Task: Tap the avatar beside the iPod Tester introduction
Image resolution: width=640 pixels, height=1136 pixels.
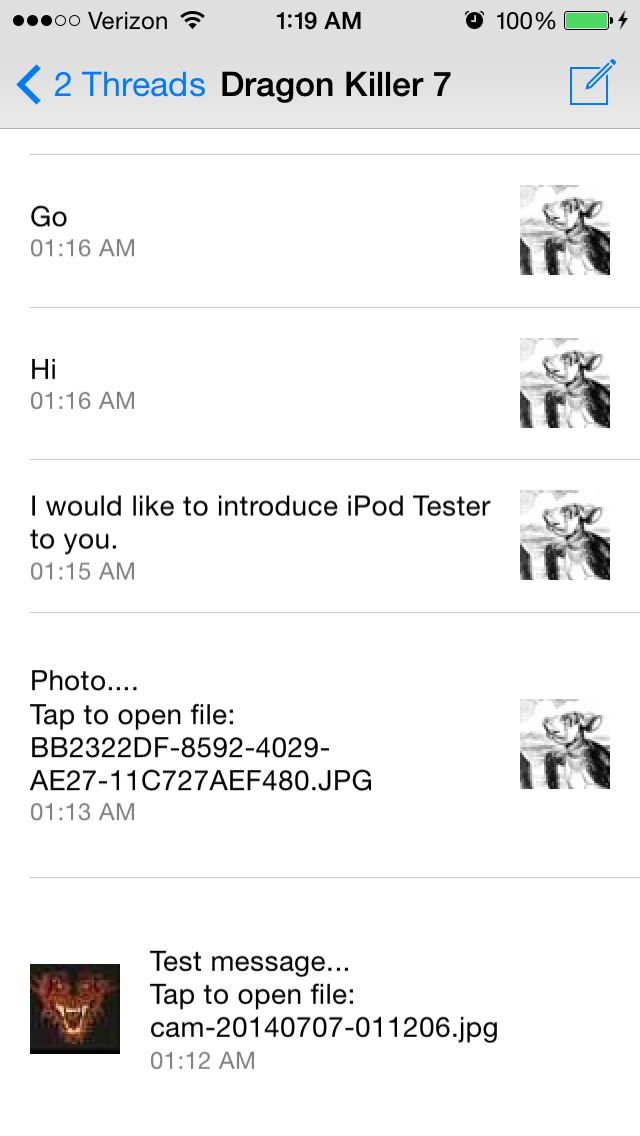Action: point(565,535)
